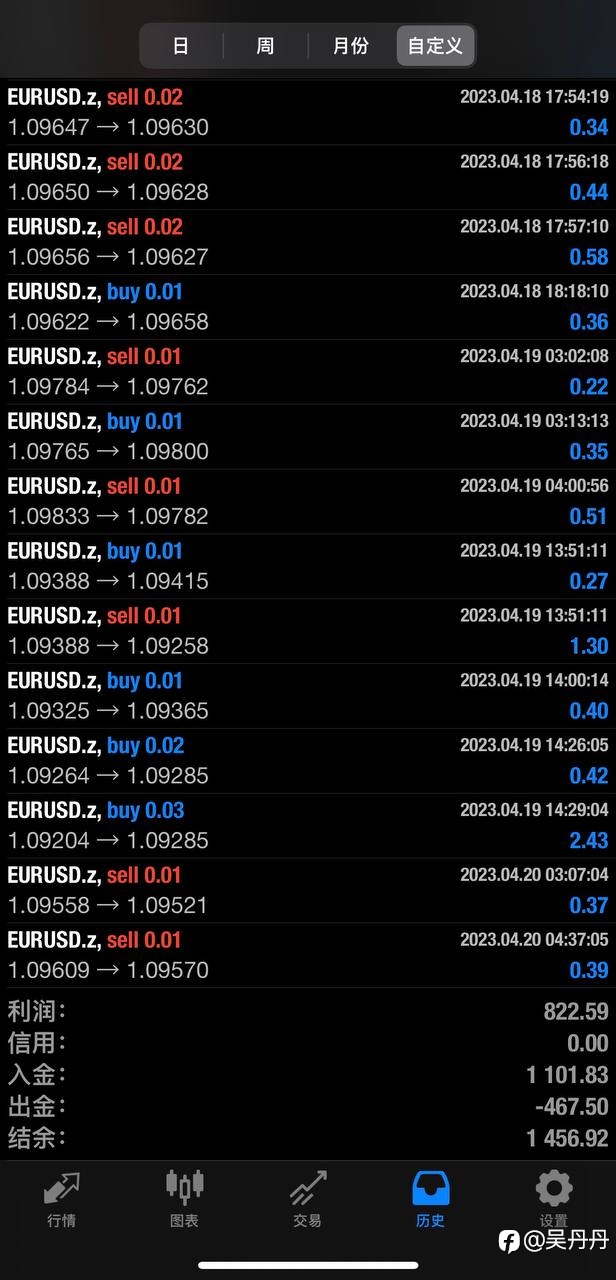This screenshot has width=616, height=1280.
Task: Switch to the 月份 period filter
Action: click(x=350, y=46)
